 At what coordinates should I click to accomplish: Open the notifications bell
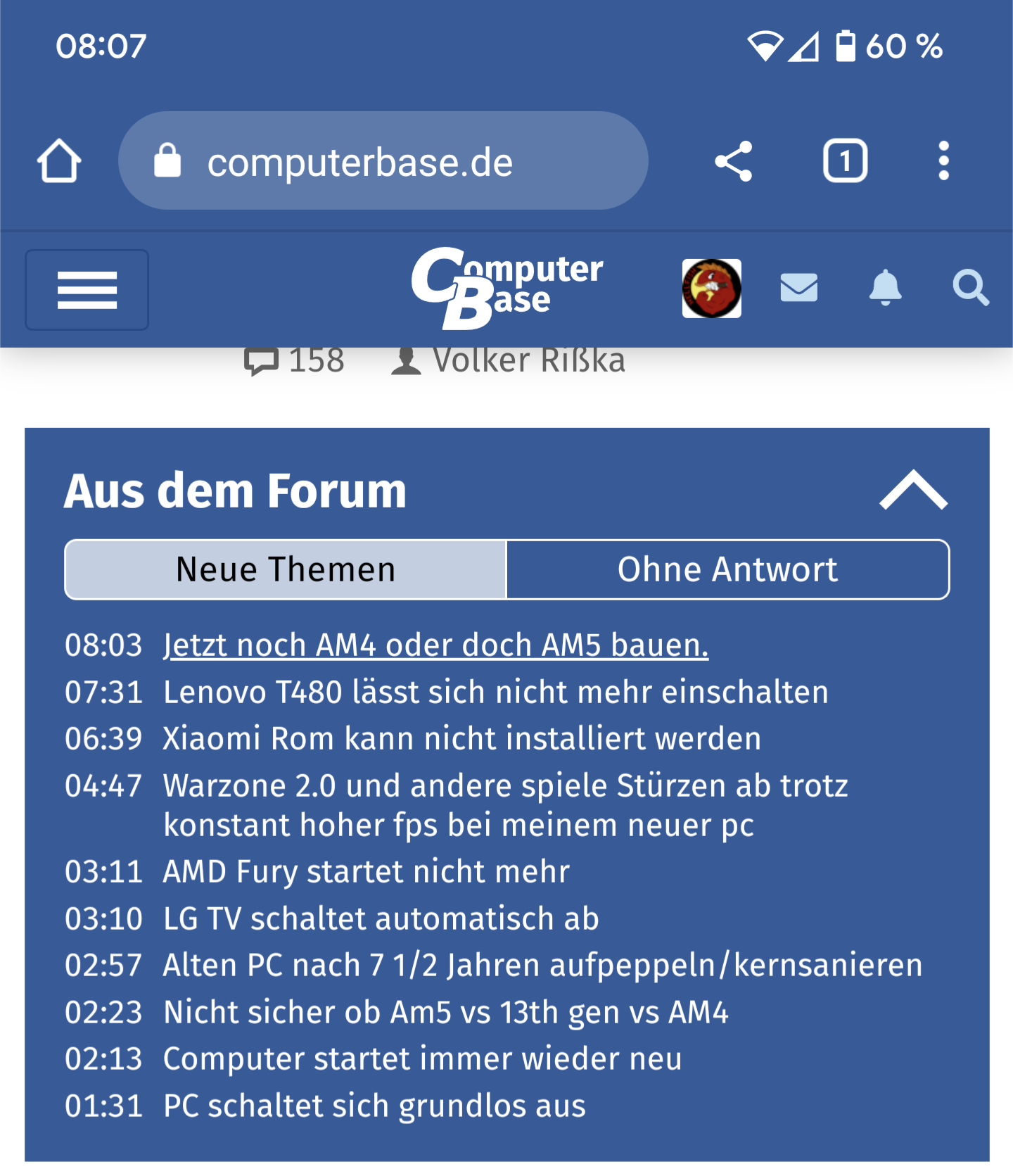886,288
